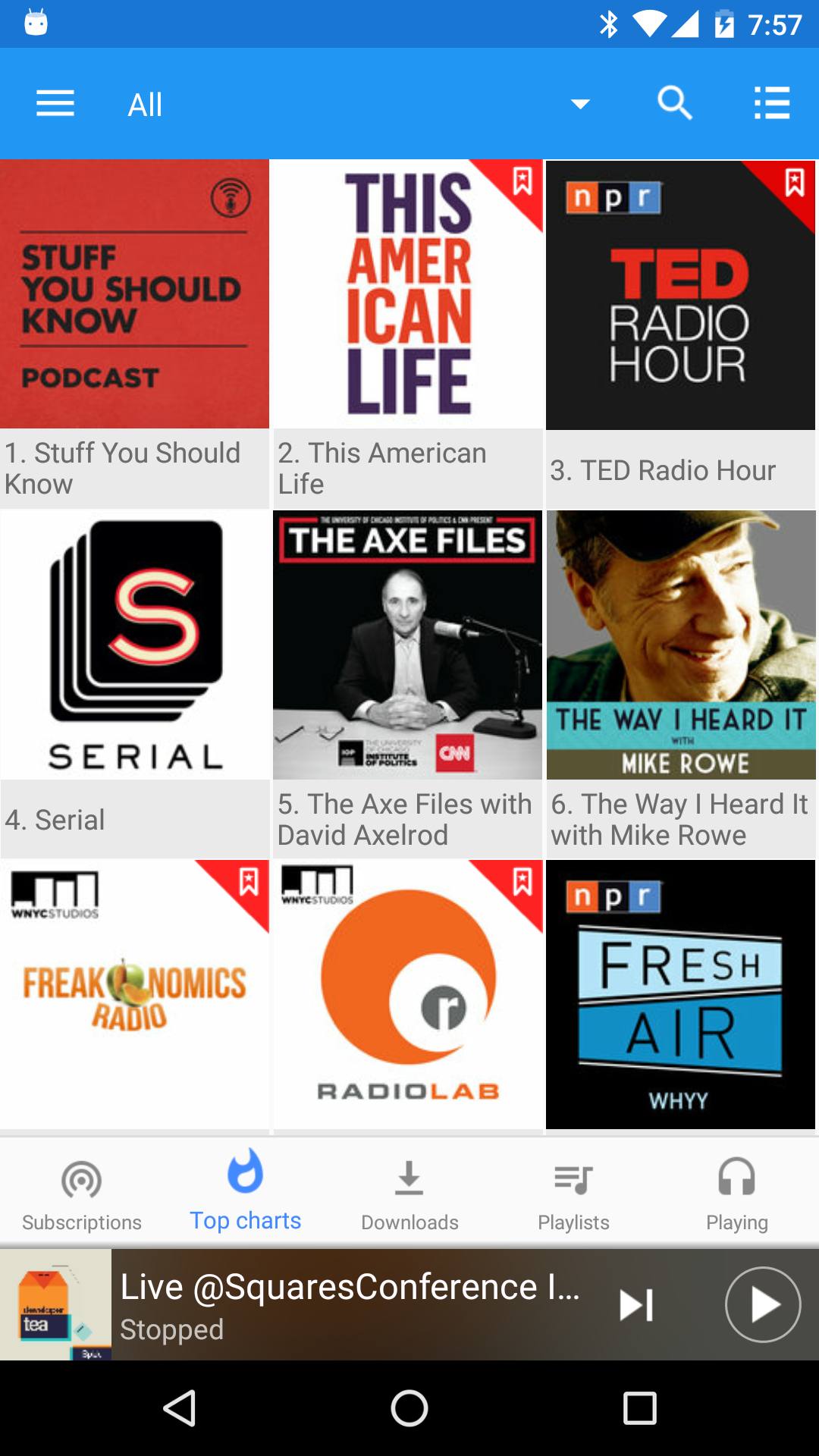Open the search icon
Viewport: 819px width, 1456px height.
point(674,103)
